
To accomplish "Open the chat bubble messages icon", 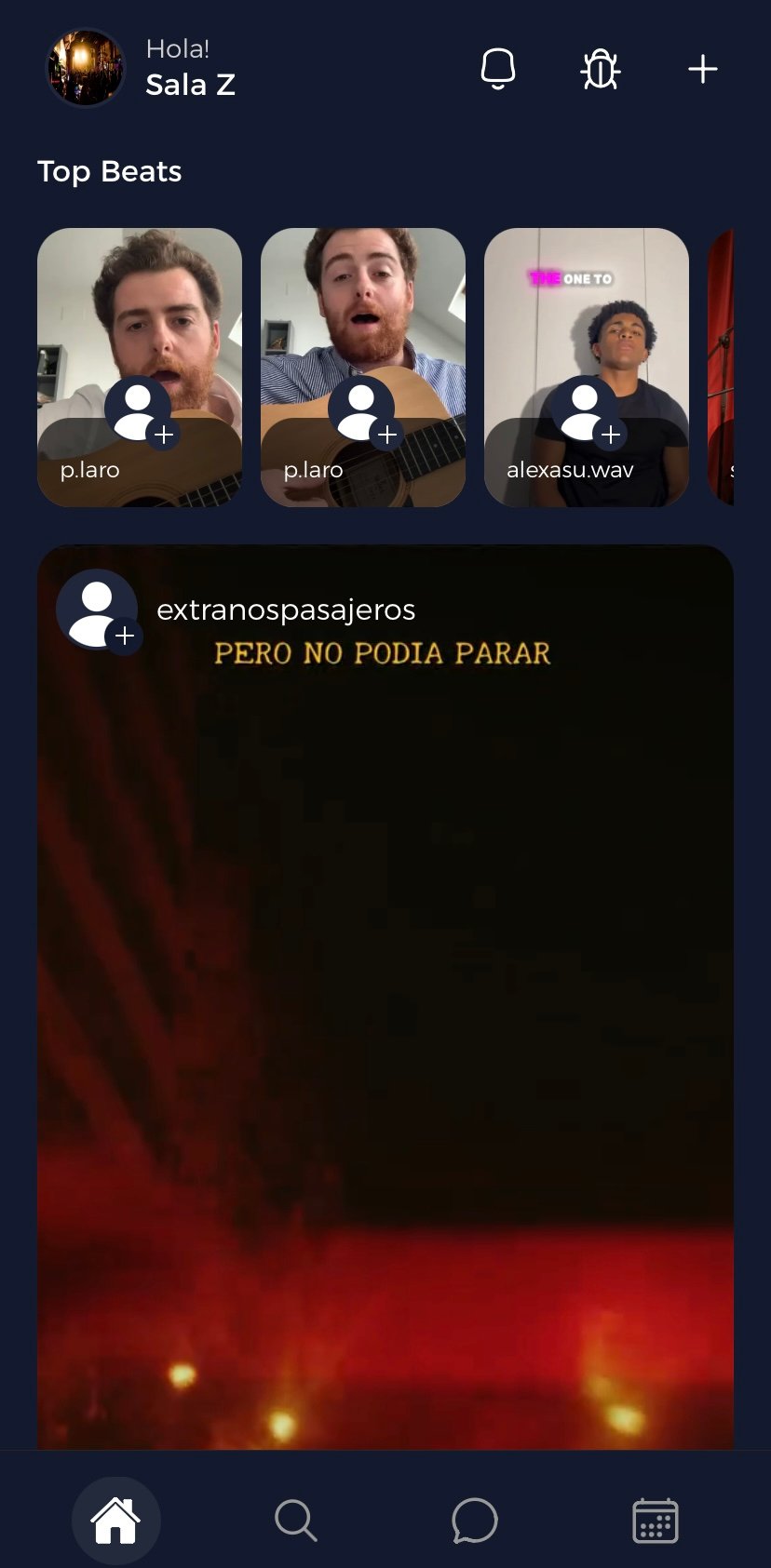I will pyautogui.click(x=475, y=1521).
